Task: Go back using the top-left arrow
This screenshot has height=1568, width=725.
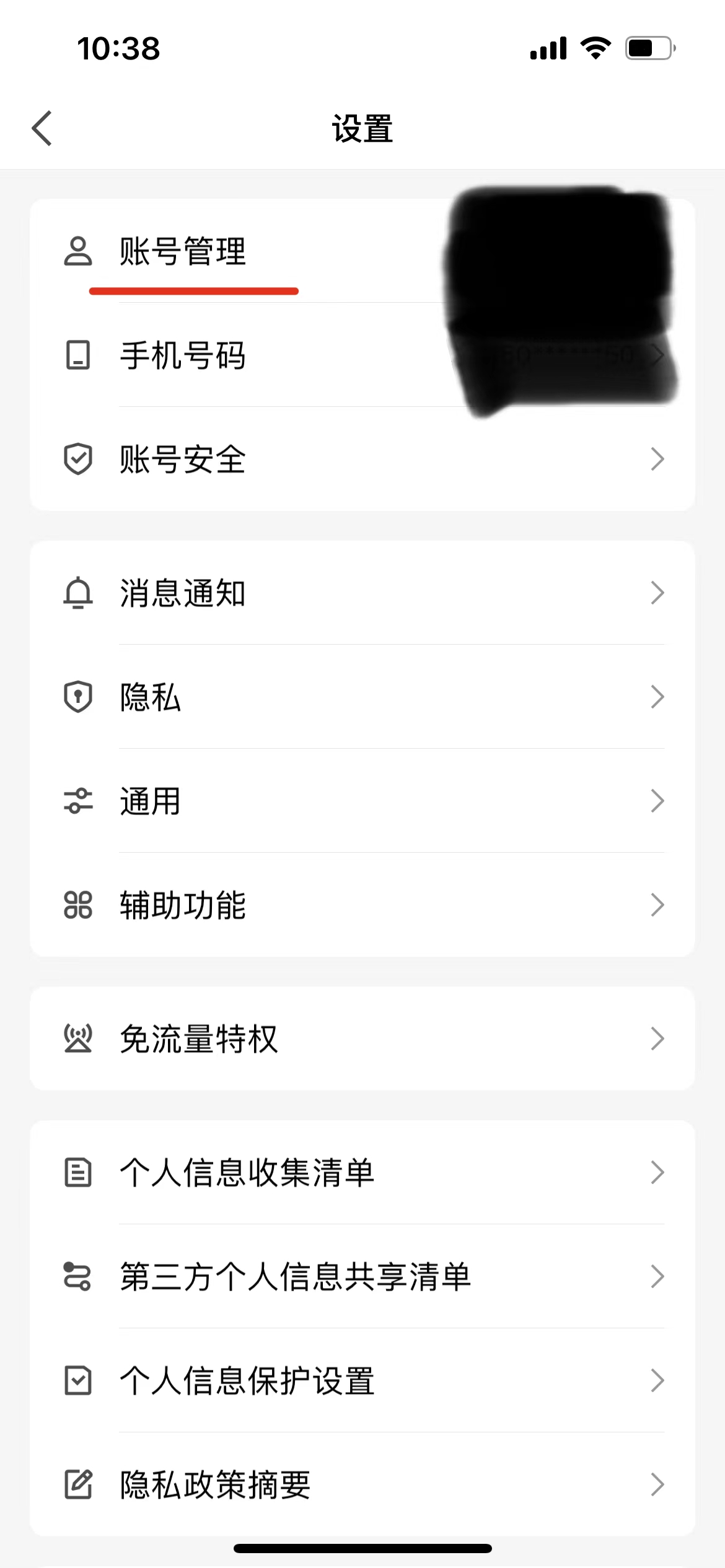Action: [x=41, y=128]
